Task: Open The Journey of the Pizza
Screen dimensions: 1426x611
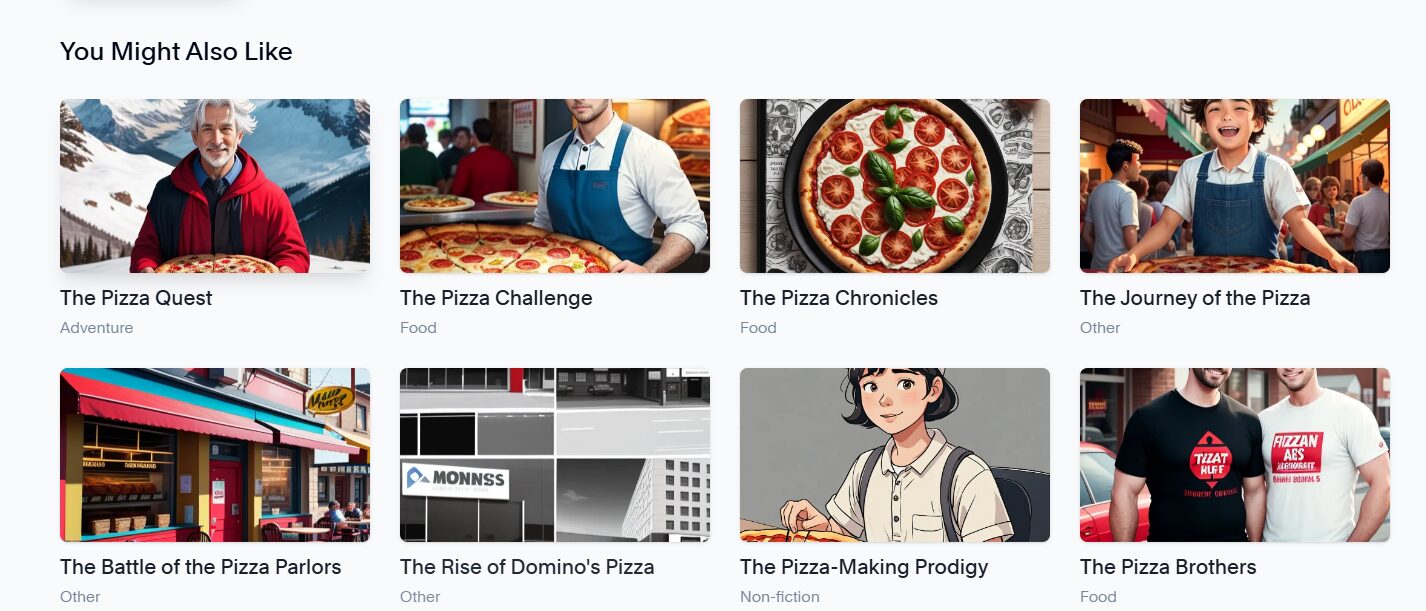Action: pos(1235,186)
